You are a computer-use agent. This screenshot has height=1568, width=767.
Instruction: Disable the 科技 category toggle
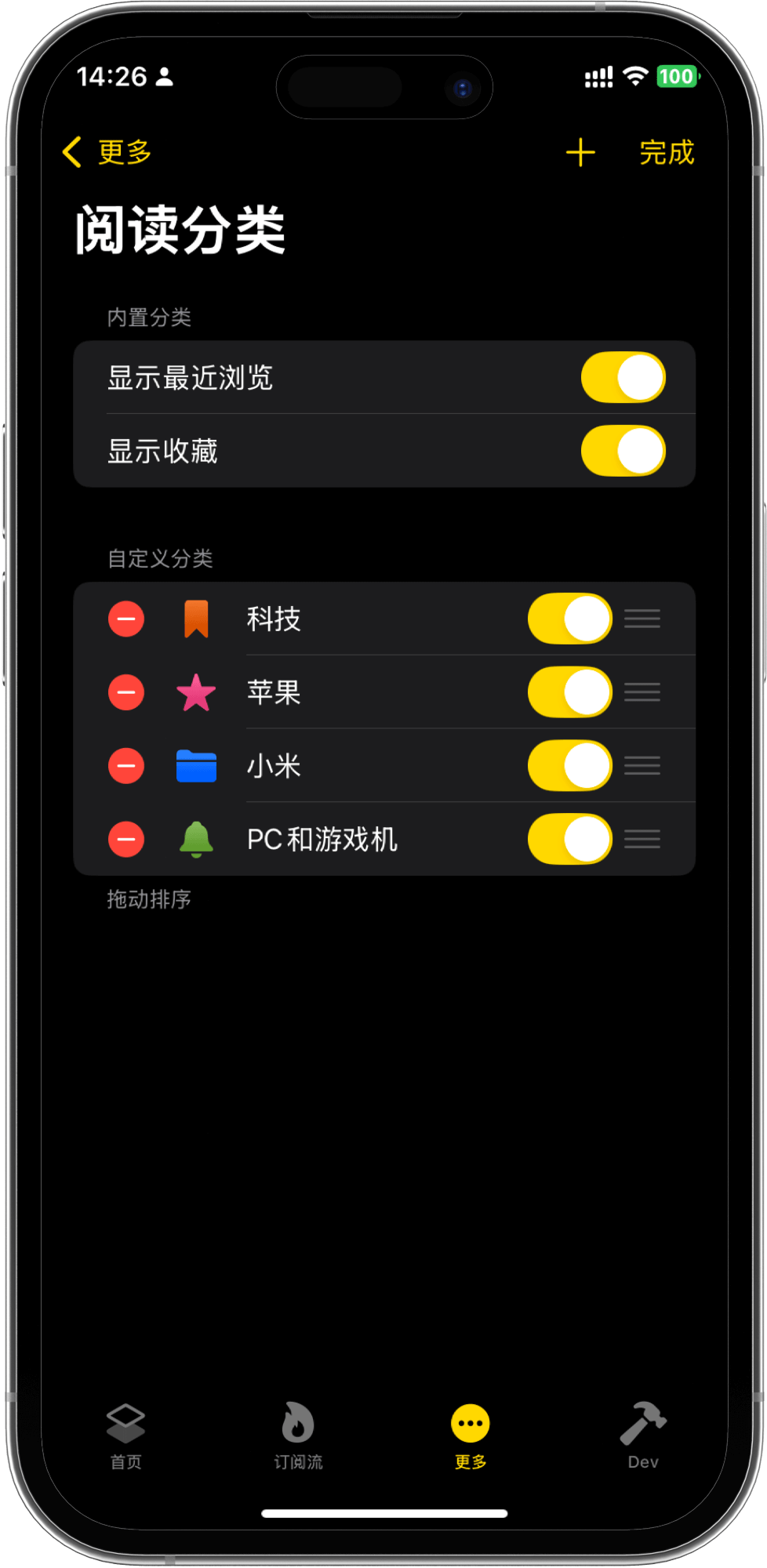click(x=570, y=619)
